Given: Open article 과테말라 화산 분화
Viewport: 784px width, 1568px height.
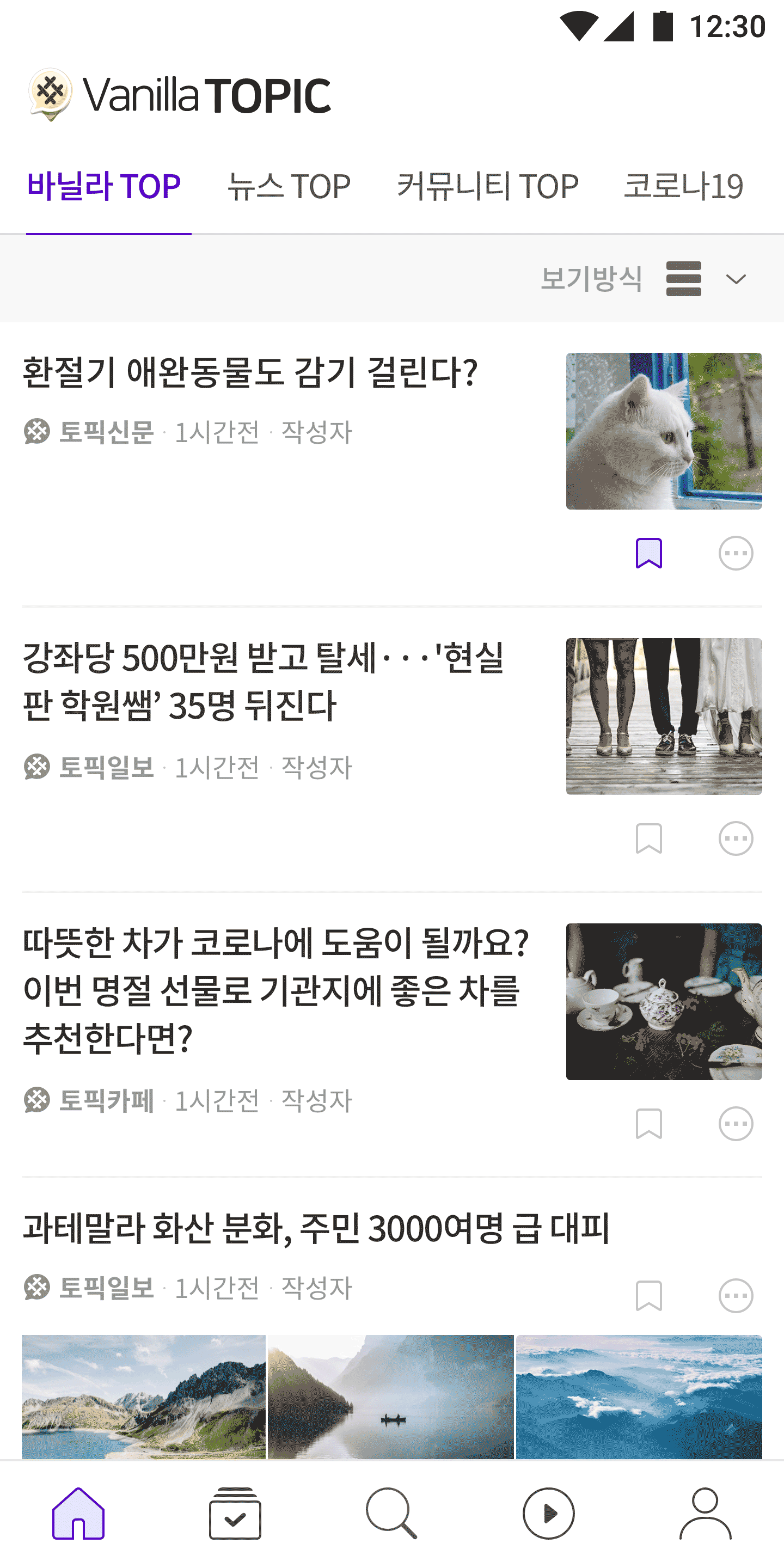Looking at the screenshot, I should (315, 1228).
